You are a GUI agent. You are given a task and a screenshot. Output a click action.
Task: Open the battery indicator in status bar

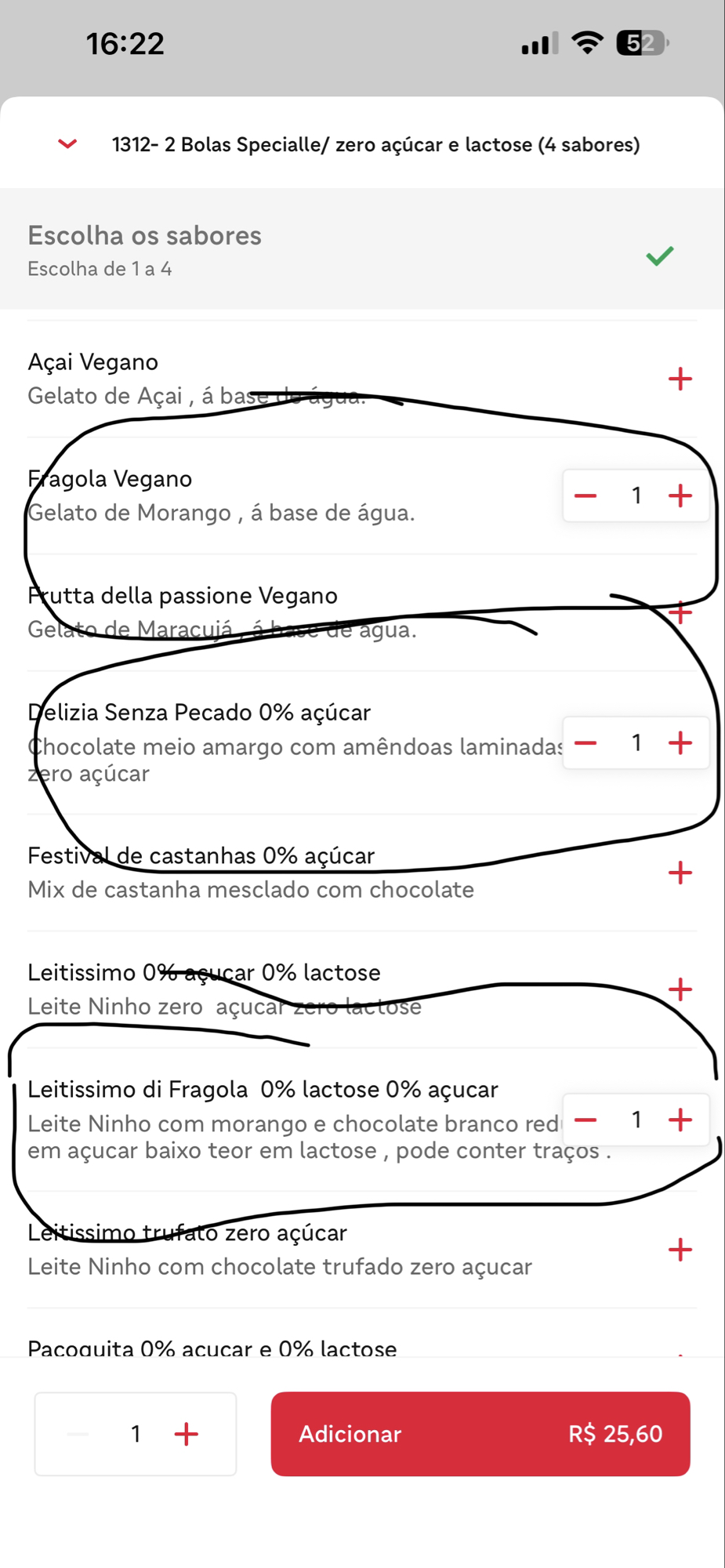coord(643,43)
